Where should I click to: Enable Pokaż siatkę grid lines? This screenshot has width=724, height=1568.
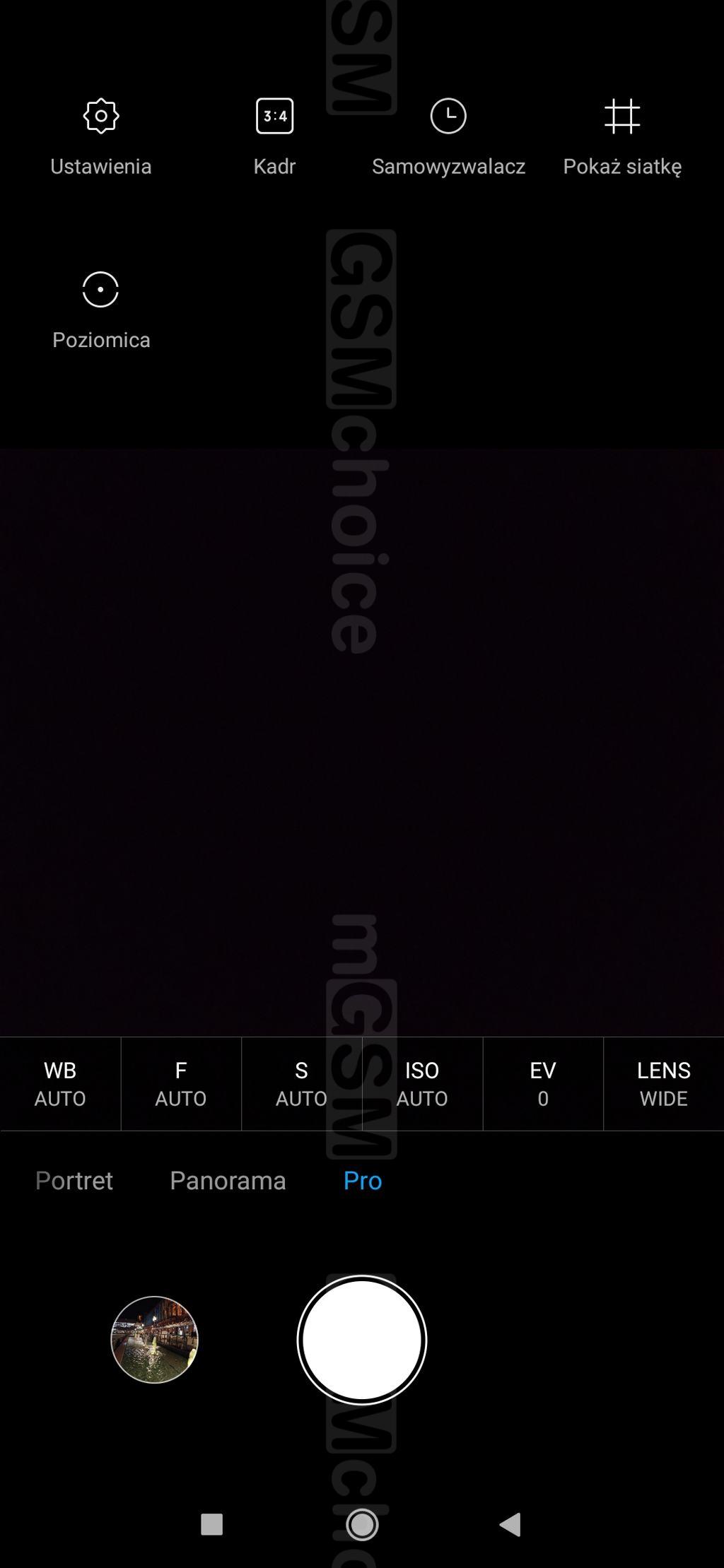(622, 134)
